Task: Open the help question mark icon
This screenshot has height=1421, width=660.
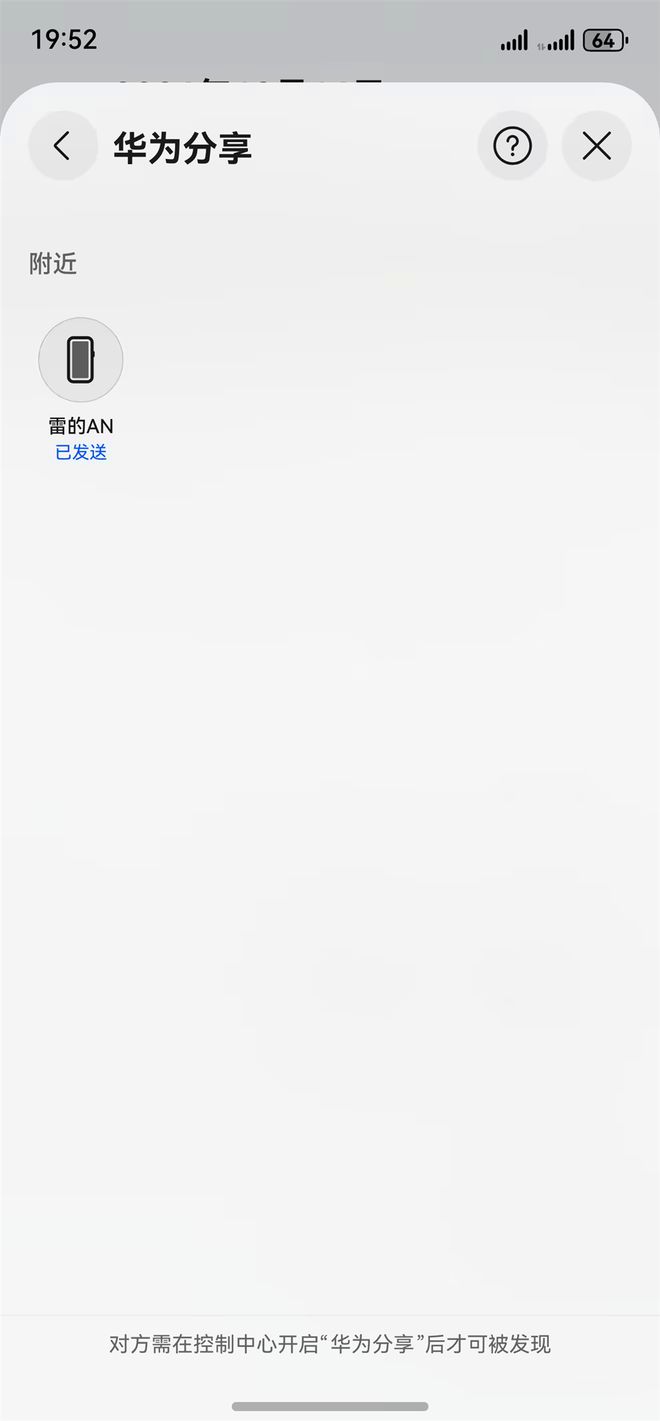Action: point(512,146)
